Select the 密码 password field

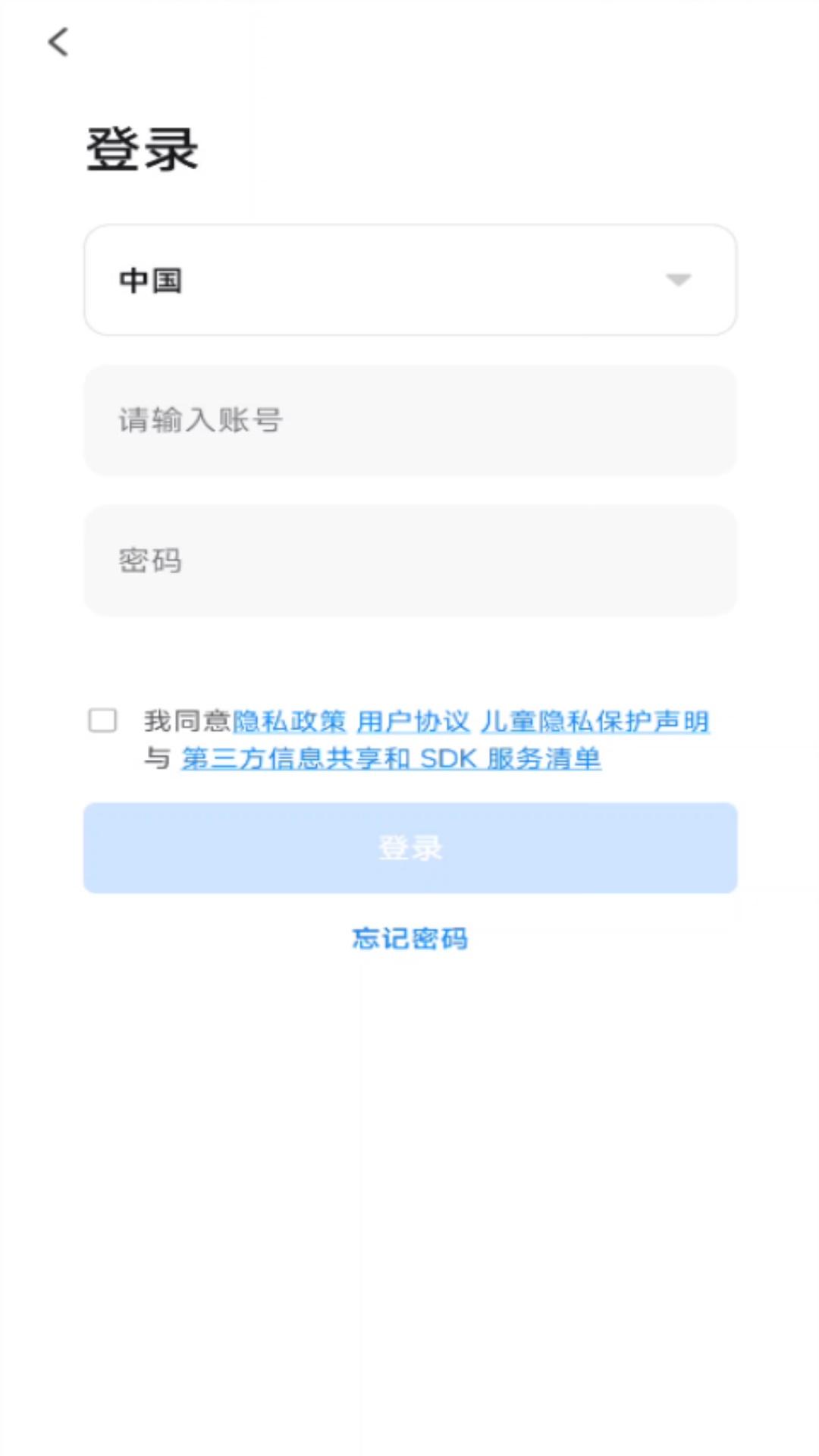409,561
